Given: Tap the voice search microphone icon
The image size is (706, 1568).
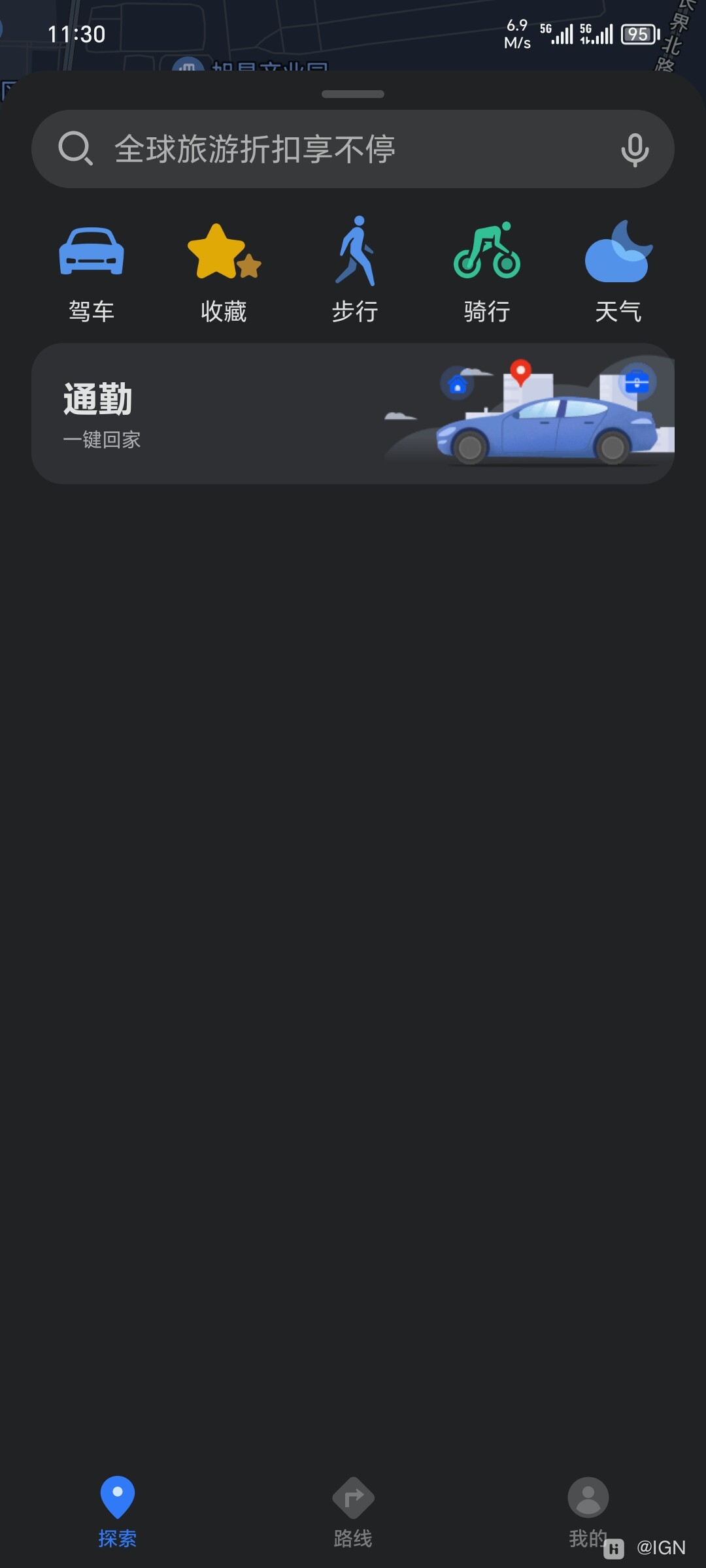Looking at the screenshot, I should [635, 149].
